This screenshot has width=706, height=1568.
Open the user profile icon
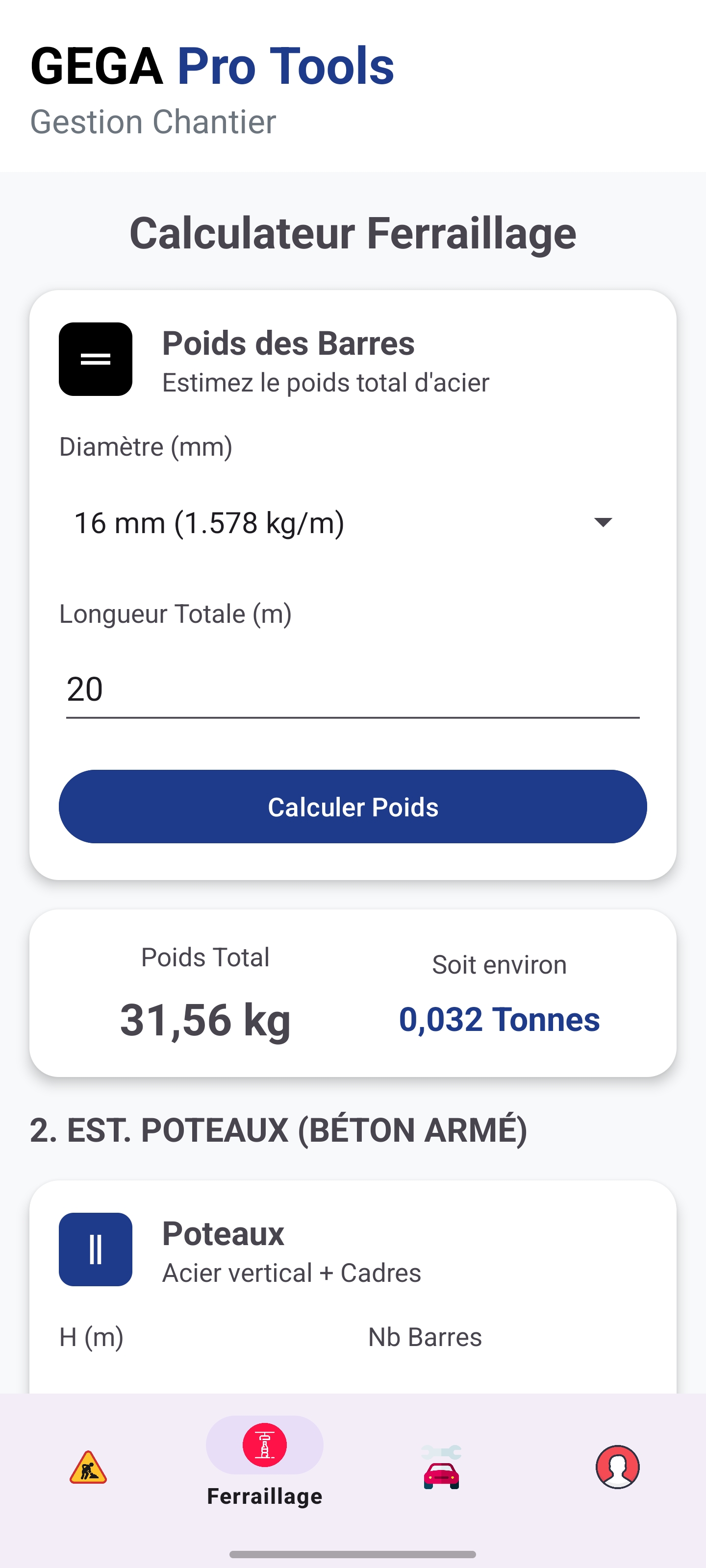[x=618, y=1468]
